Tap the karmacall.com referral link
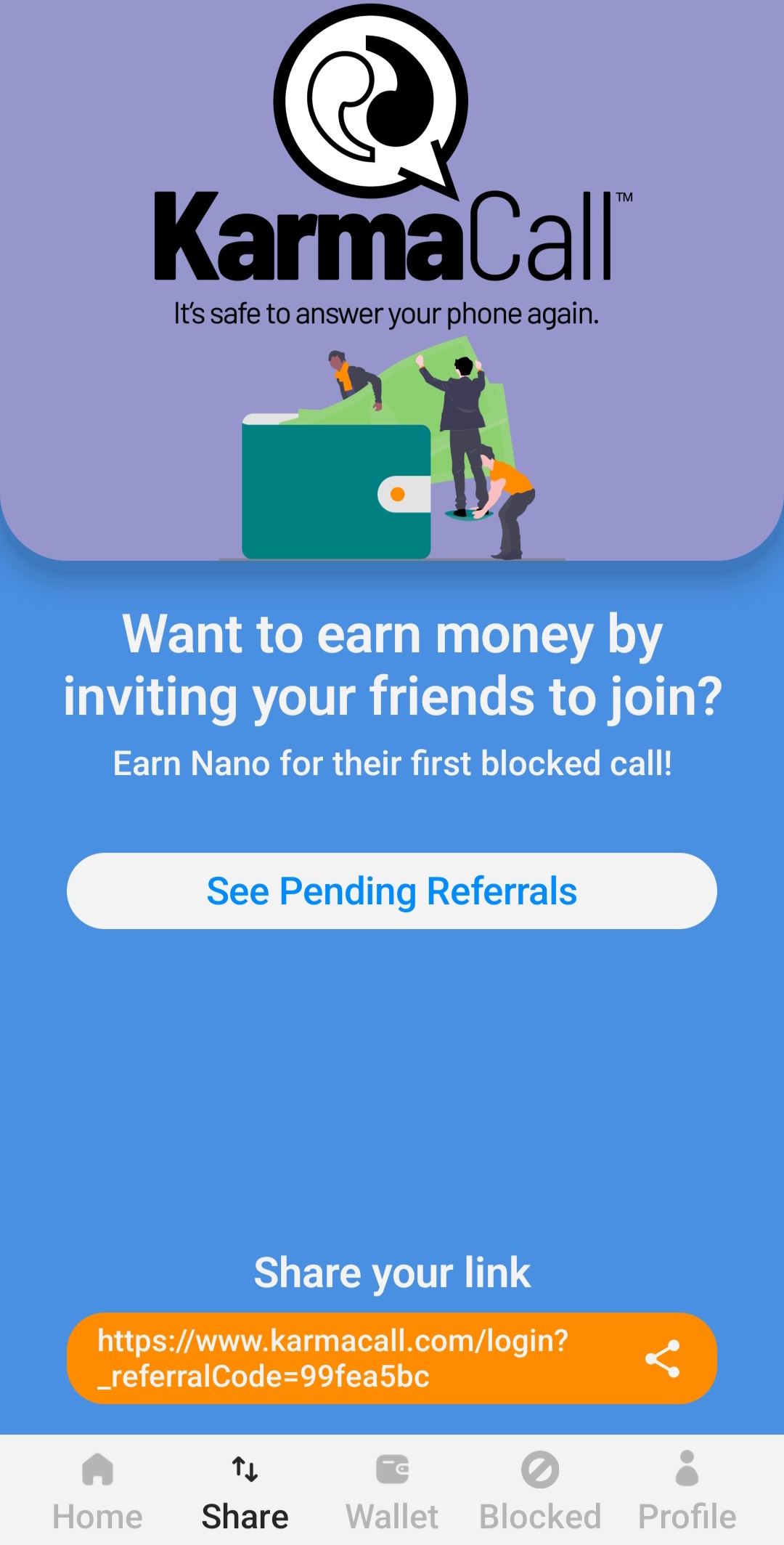Viewport: 784px width, 1545px height. (x=334, y=1358)
